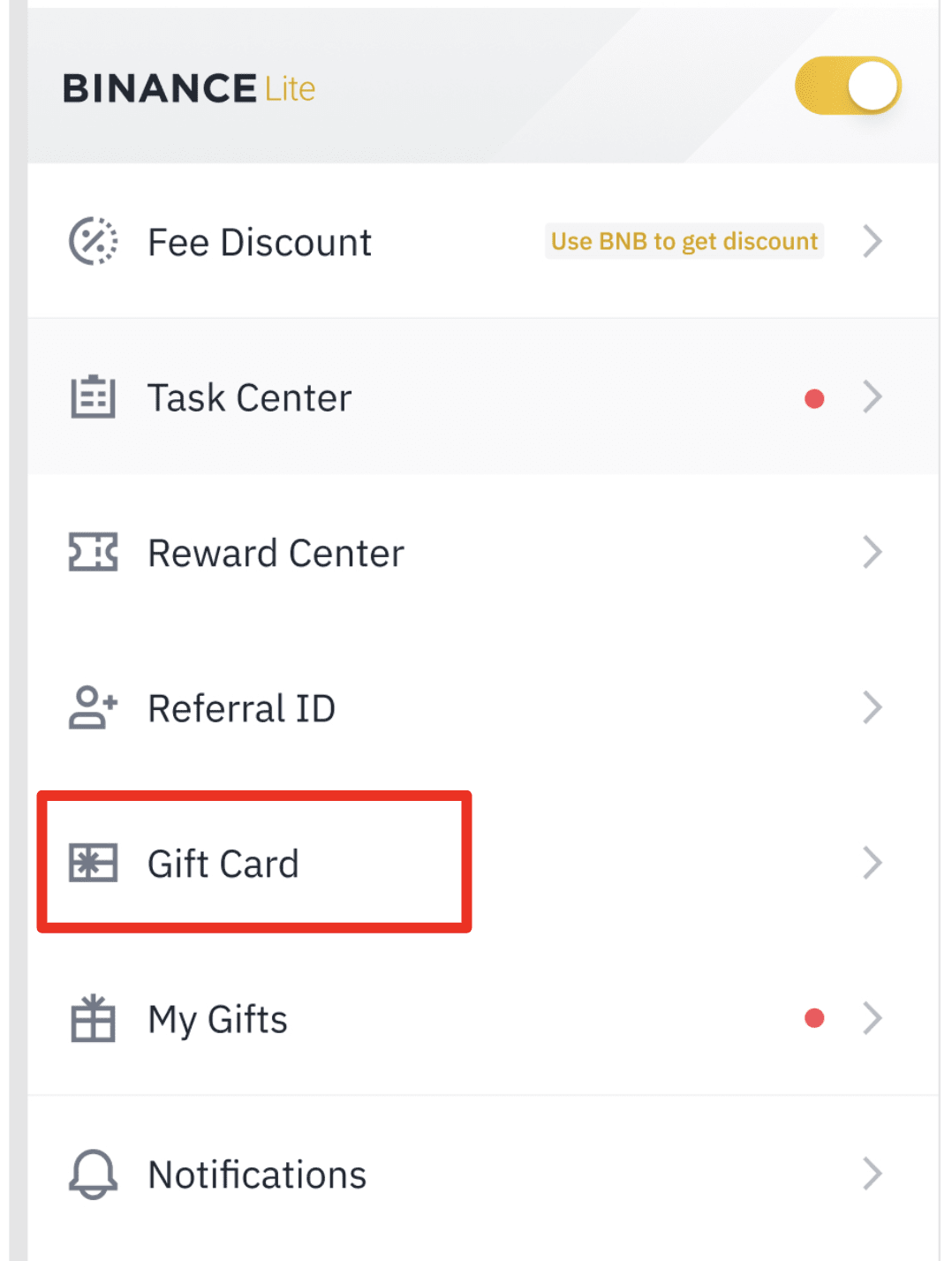Go to Reward Center

pos(275,554)
